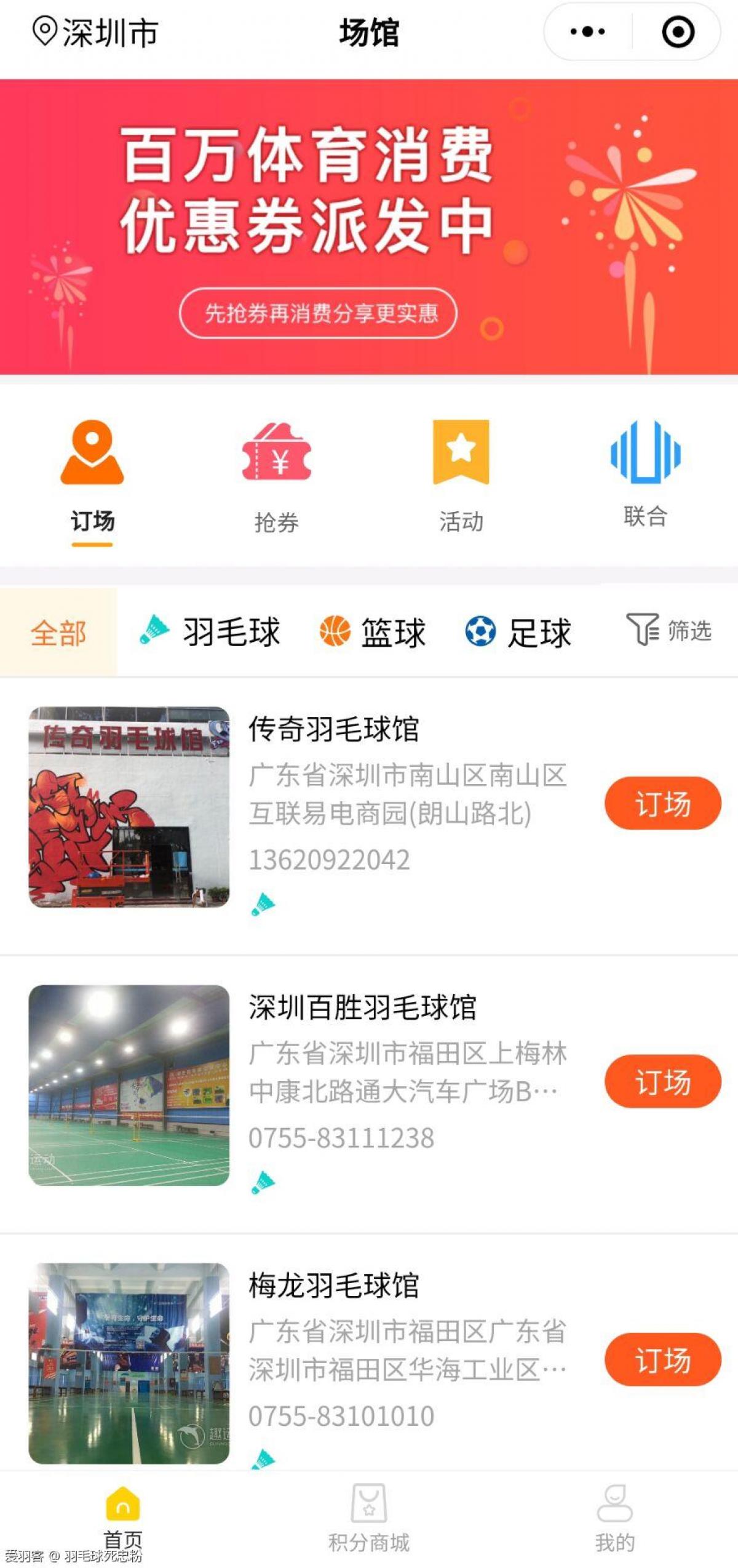This screenshot has height=1568, width=738.
Task: Switch to the 活动 events tab
Action: point(461,480)
